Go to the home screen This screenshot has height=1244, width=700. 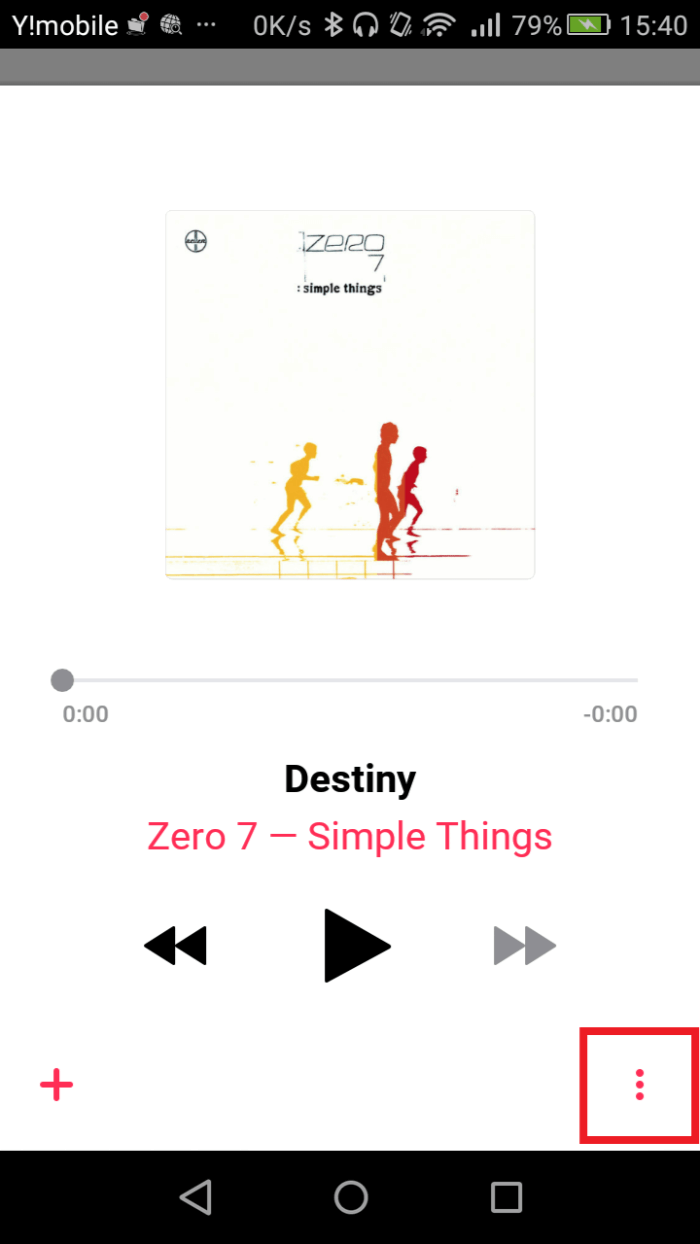point(351,1197)
